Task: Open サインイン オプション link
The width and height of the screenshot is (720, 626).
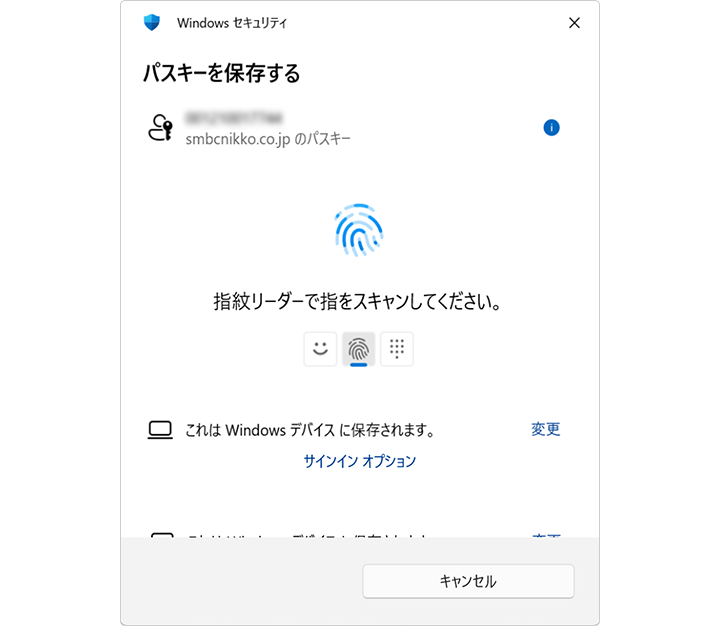Action: (x=359, y=461)
